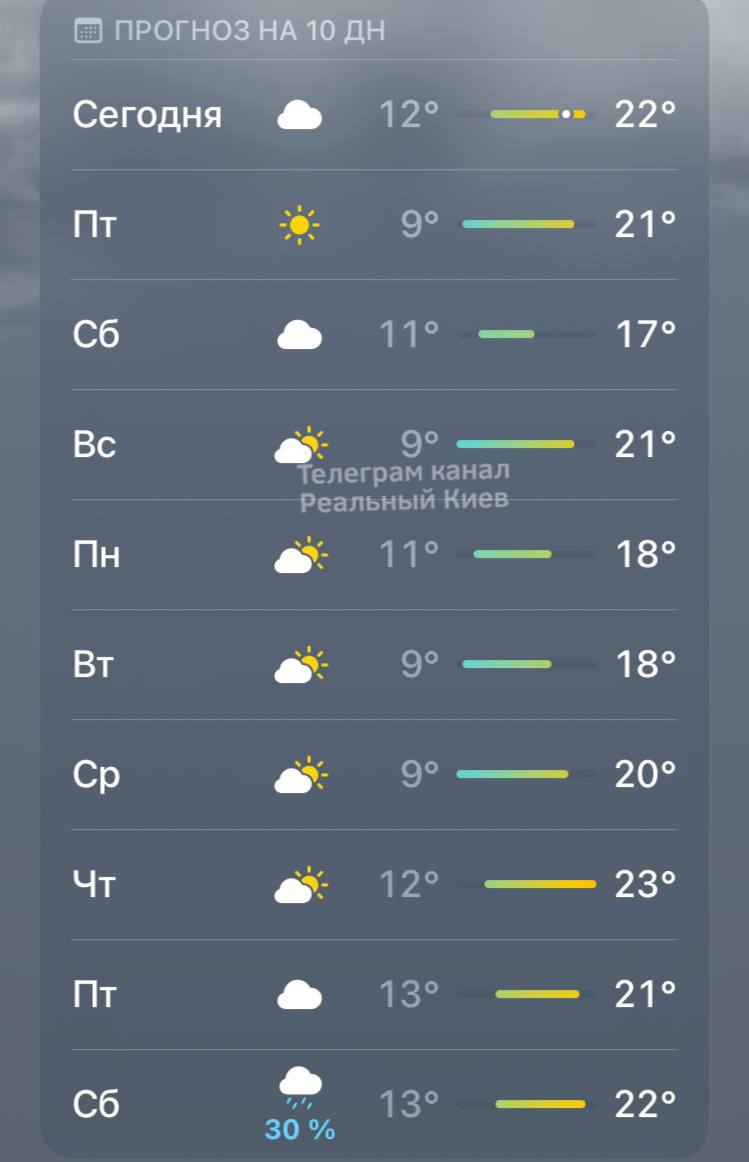The image size is (749, 1162).
Task: Open the Ср daily forecast row
Action: click(x=374, y=774)
